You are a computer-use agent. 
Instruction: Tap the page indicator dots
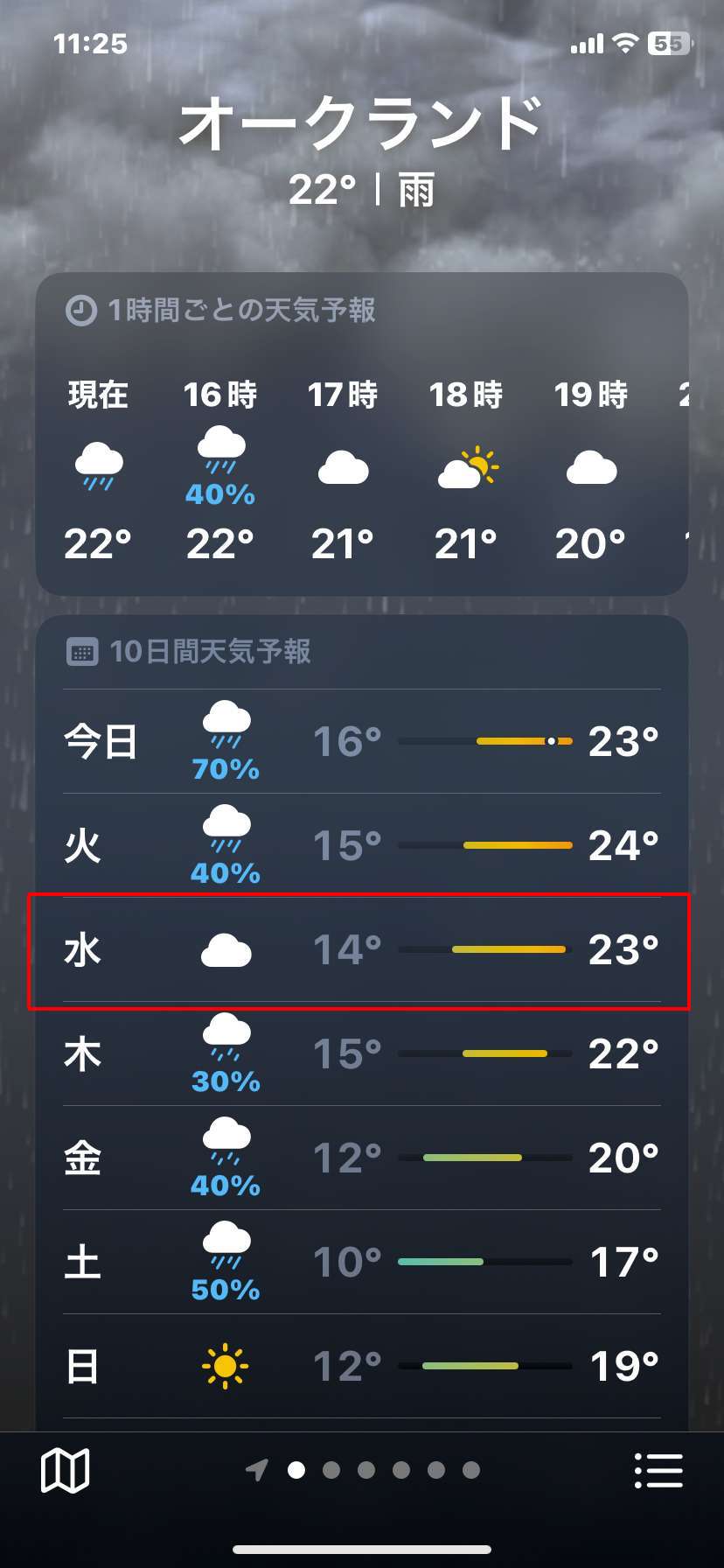tap(362, 1470)
